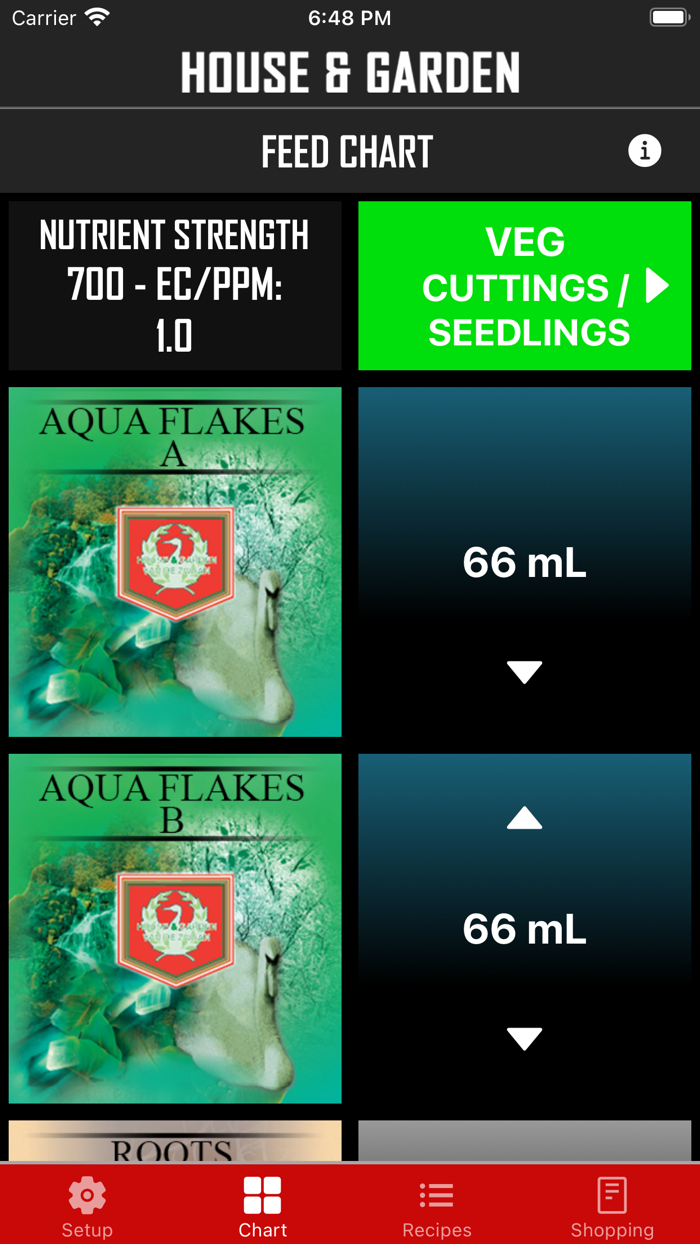700x1244 pixels.
Task: Decrease the Aqua Flakes B amount
Action: click(x=524, y=1039)
